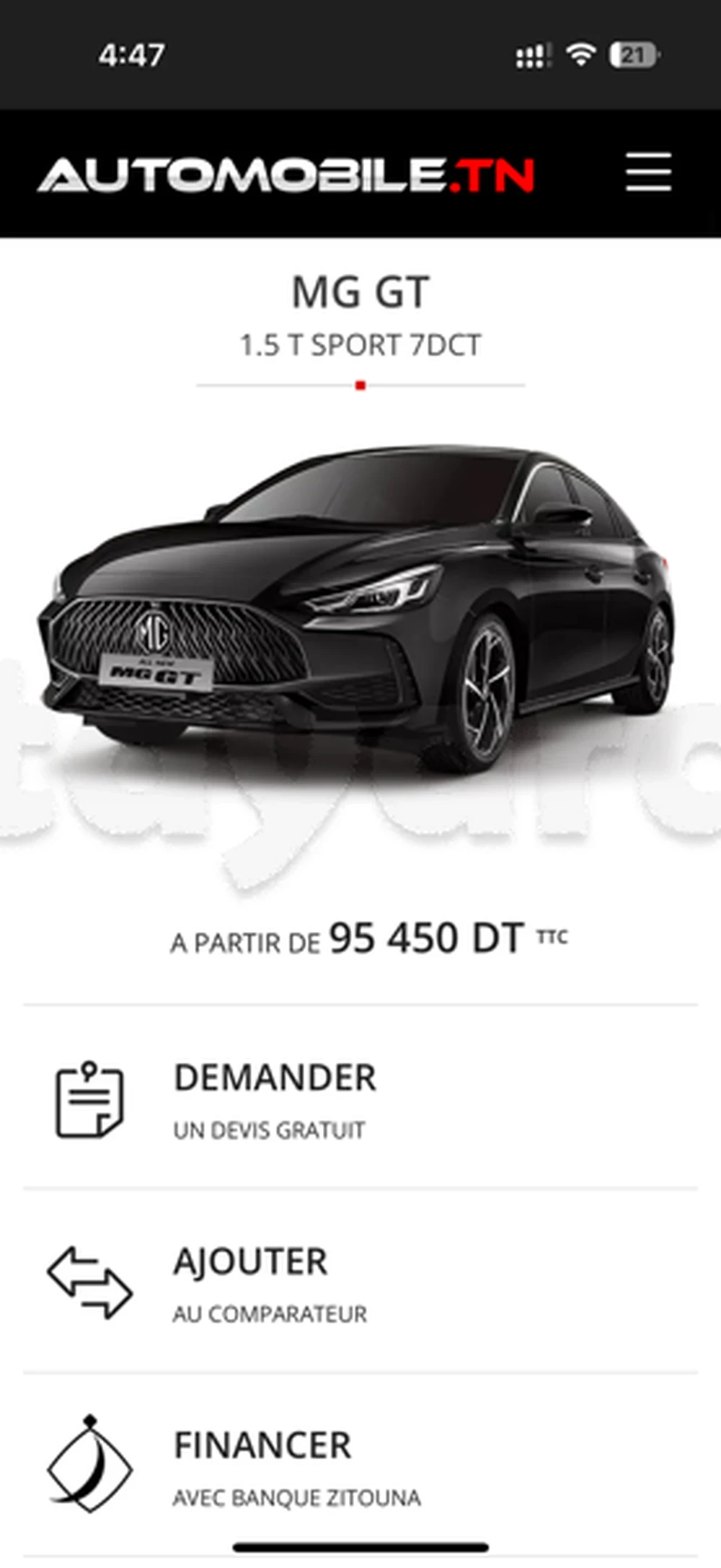The image size is (721, 1568).
Task: Open the hamburger menu
Action: tap(648, 172)
